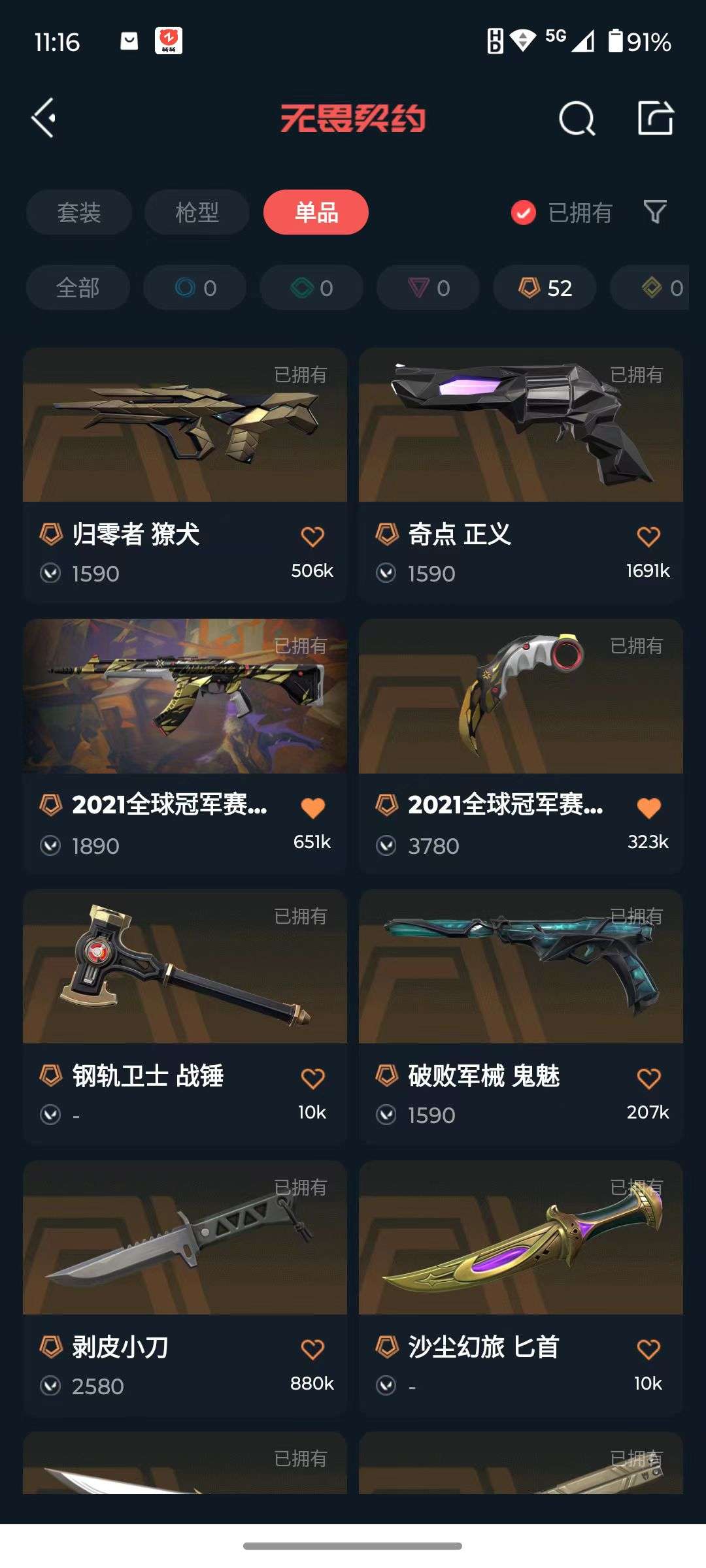
Task: Select the gold rarity tier filter
Action: (659, 287)
